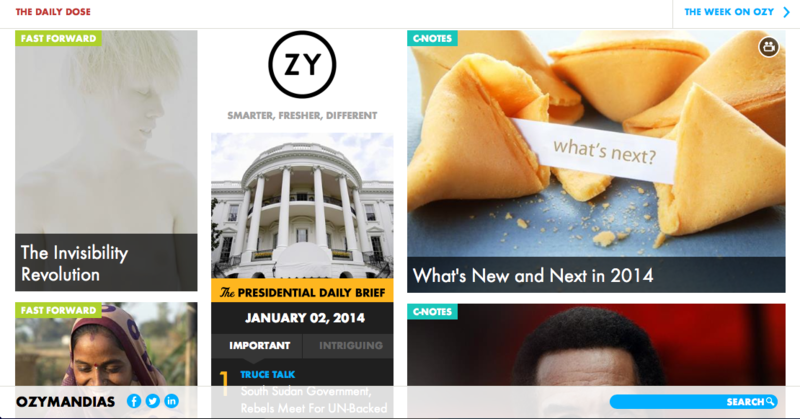Select the Important tab
The image size is (800, 419).
(258, 346)
